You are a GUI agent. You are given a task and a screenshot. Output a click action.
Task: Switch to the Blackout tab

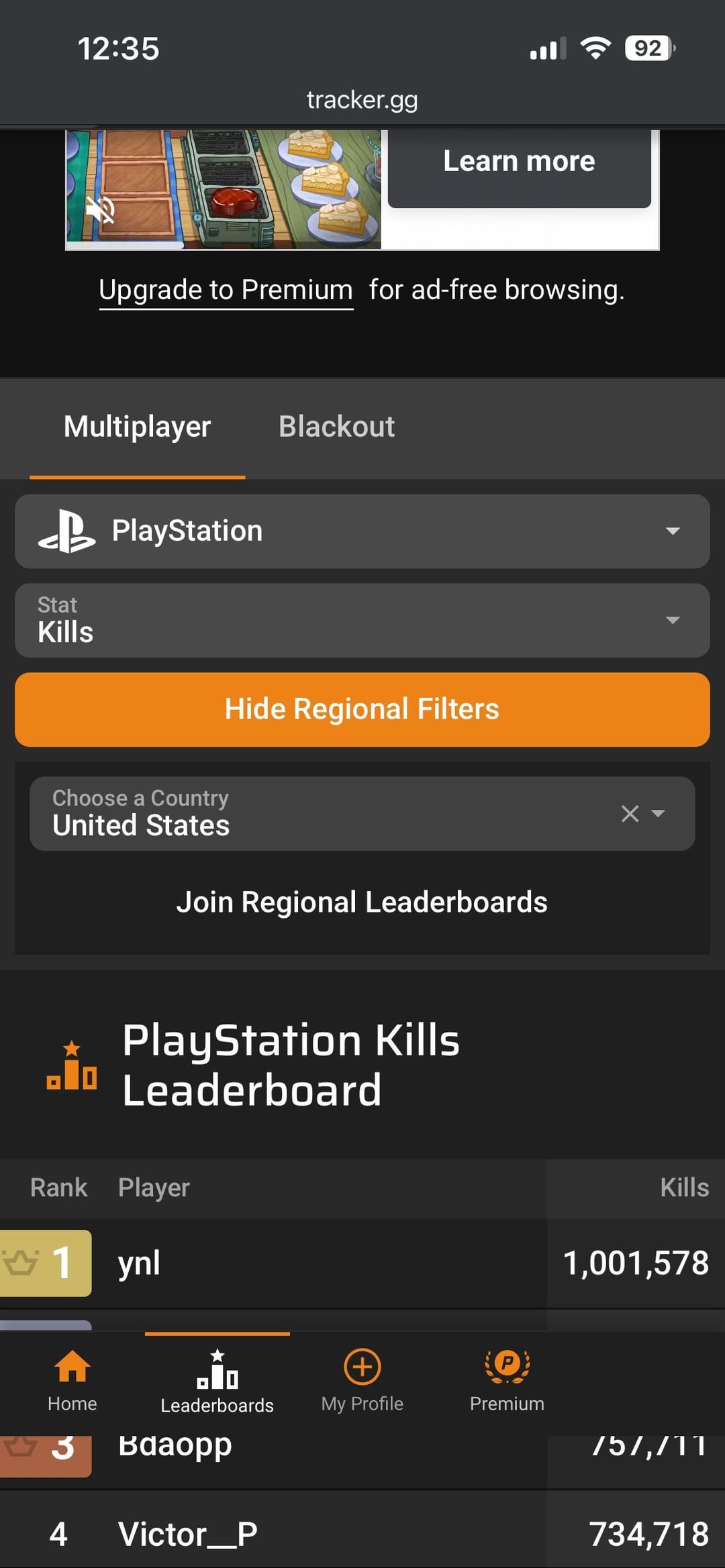point(336,427)
